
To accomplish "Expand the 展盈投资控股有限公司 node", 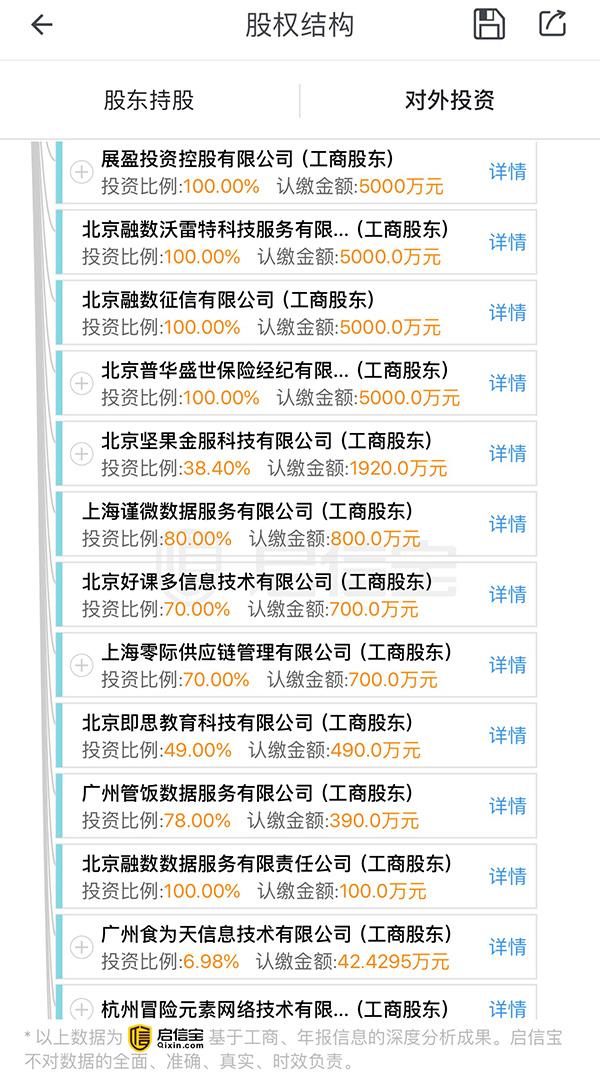I will pos(82,172).
